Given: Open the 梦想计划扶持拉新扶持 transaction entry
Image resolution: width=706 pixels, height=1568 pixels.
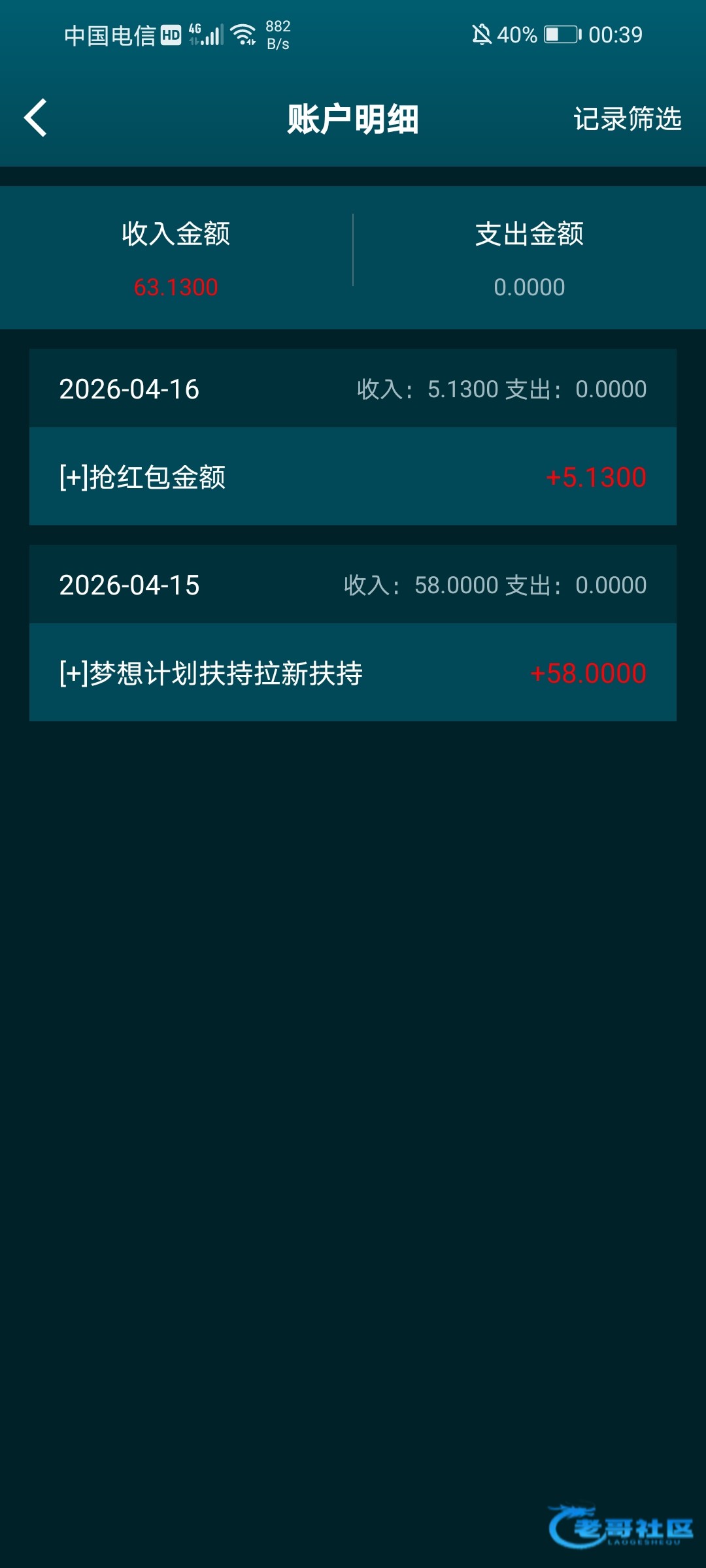Looking at the screenshot, I should pos(353,673).
